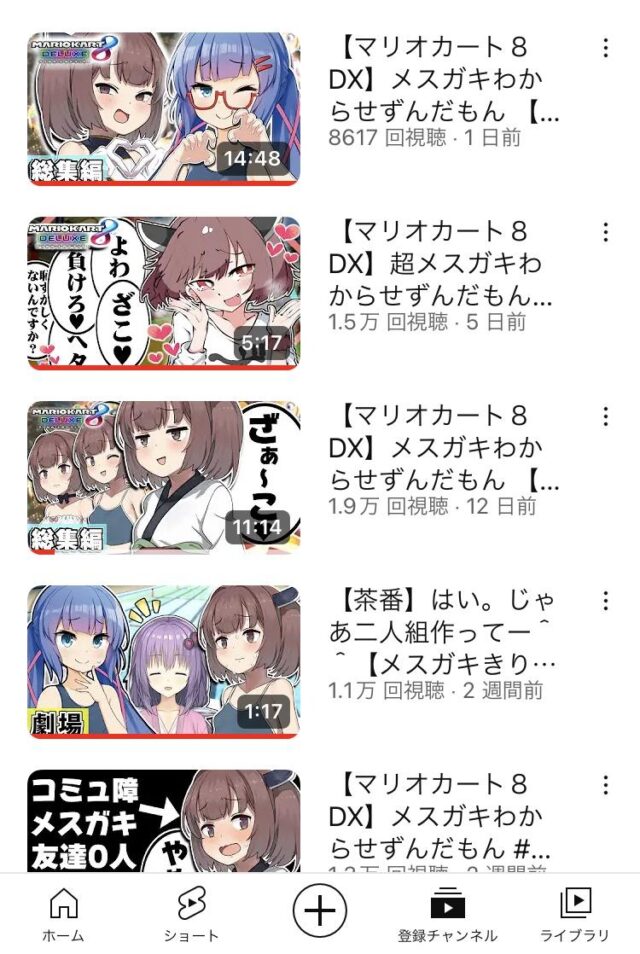Viewport: 640px width, 954px height.
Task: Open the overflow menu for the 1.5万 回視聴 video
Action: [x=605, y=233]
